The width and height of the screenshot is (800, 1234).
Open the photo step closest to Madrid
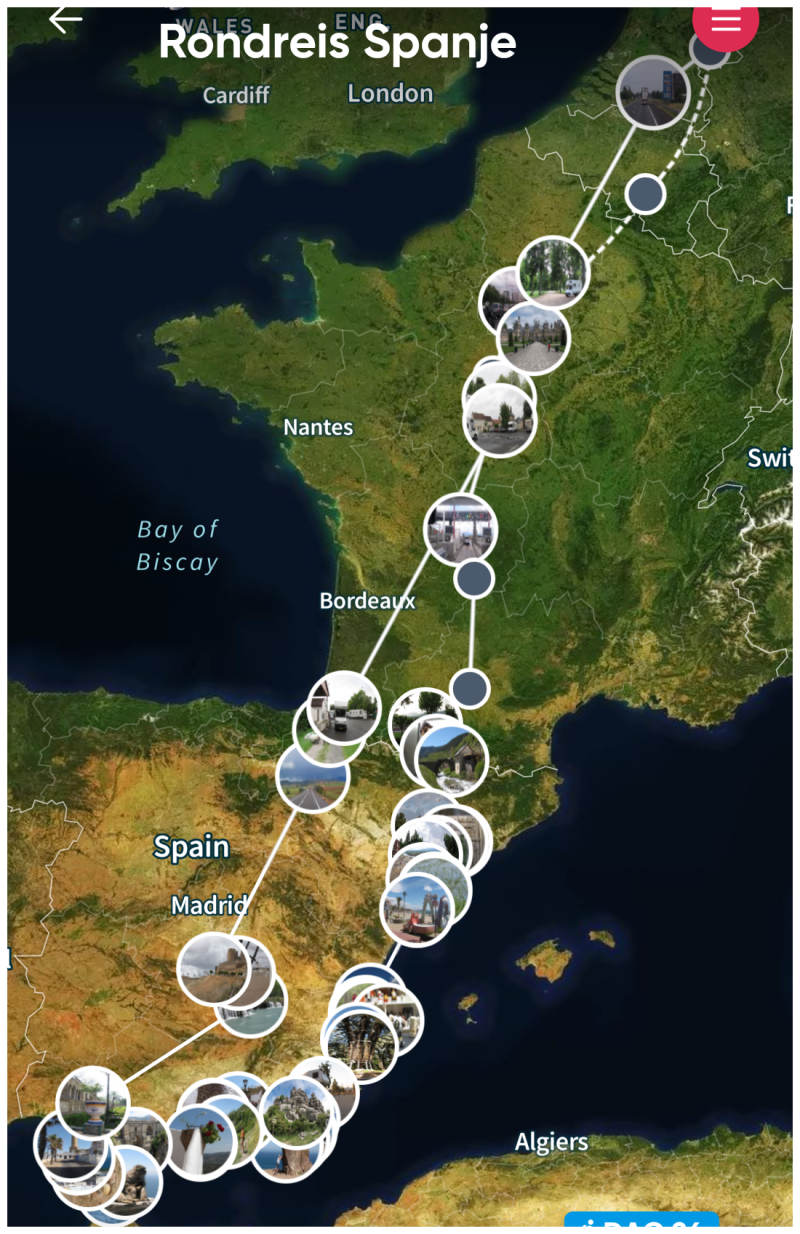pos(212,967)
